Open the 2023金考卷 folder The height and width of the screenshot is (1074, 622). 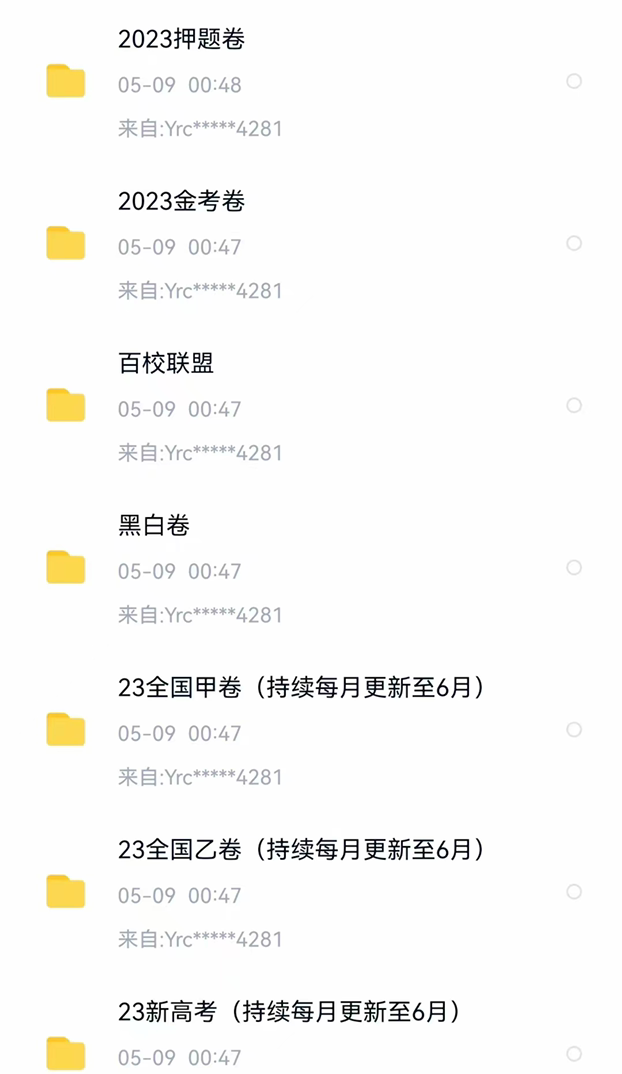click(181, 202)
